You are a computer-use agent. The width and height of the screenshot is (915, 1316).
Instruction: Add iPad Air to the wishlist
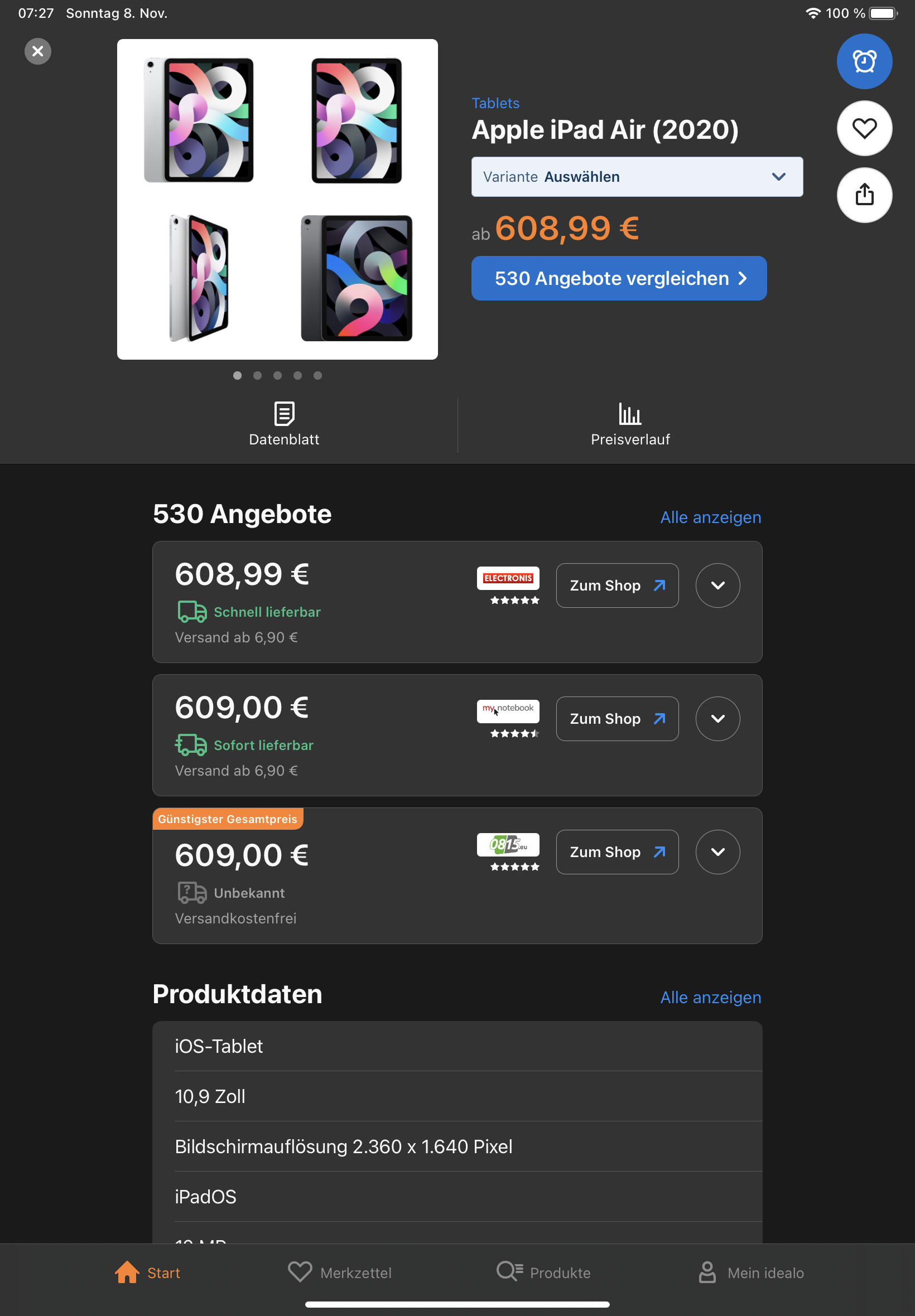pos(864,128)
